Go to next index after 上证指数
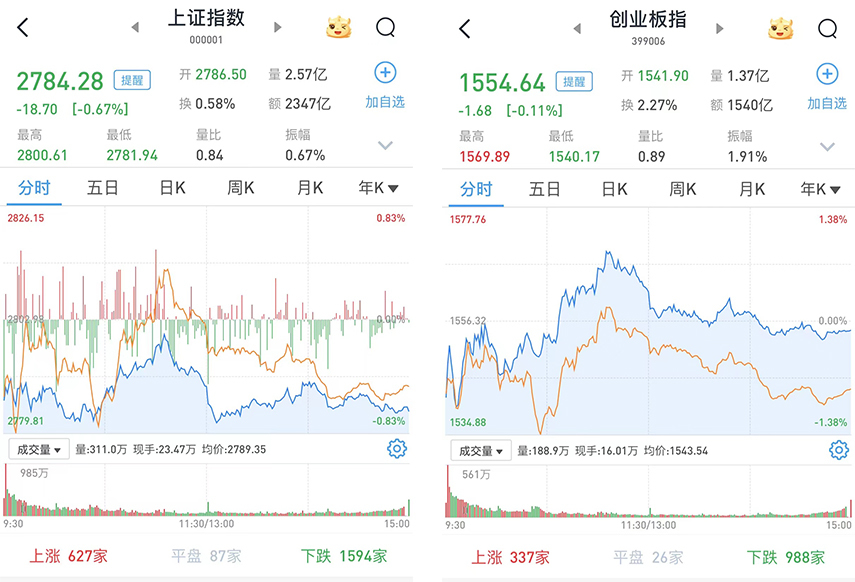The image size is (855, 582). [x=278, y=27]
